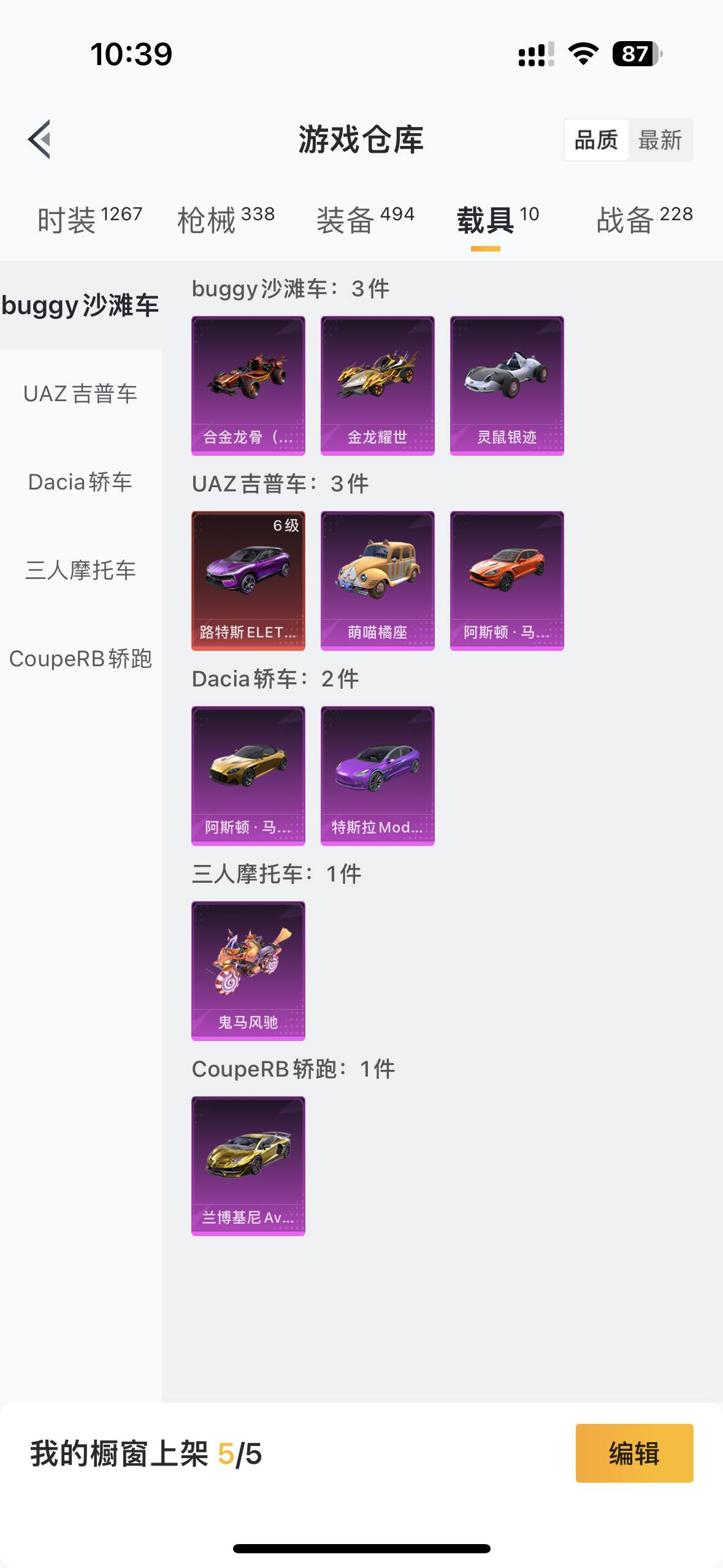Select the buggy沙滩车 sidebar category
The width and height of the screenshot is (723, 1568).
tap(80, 305)
